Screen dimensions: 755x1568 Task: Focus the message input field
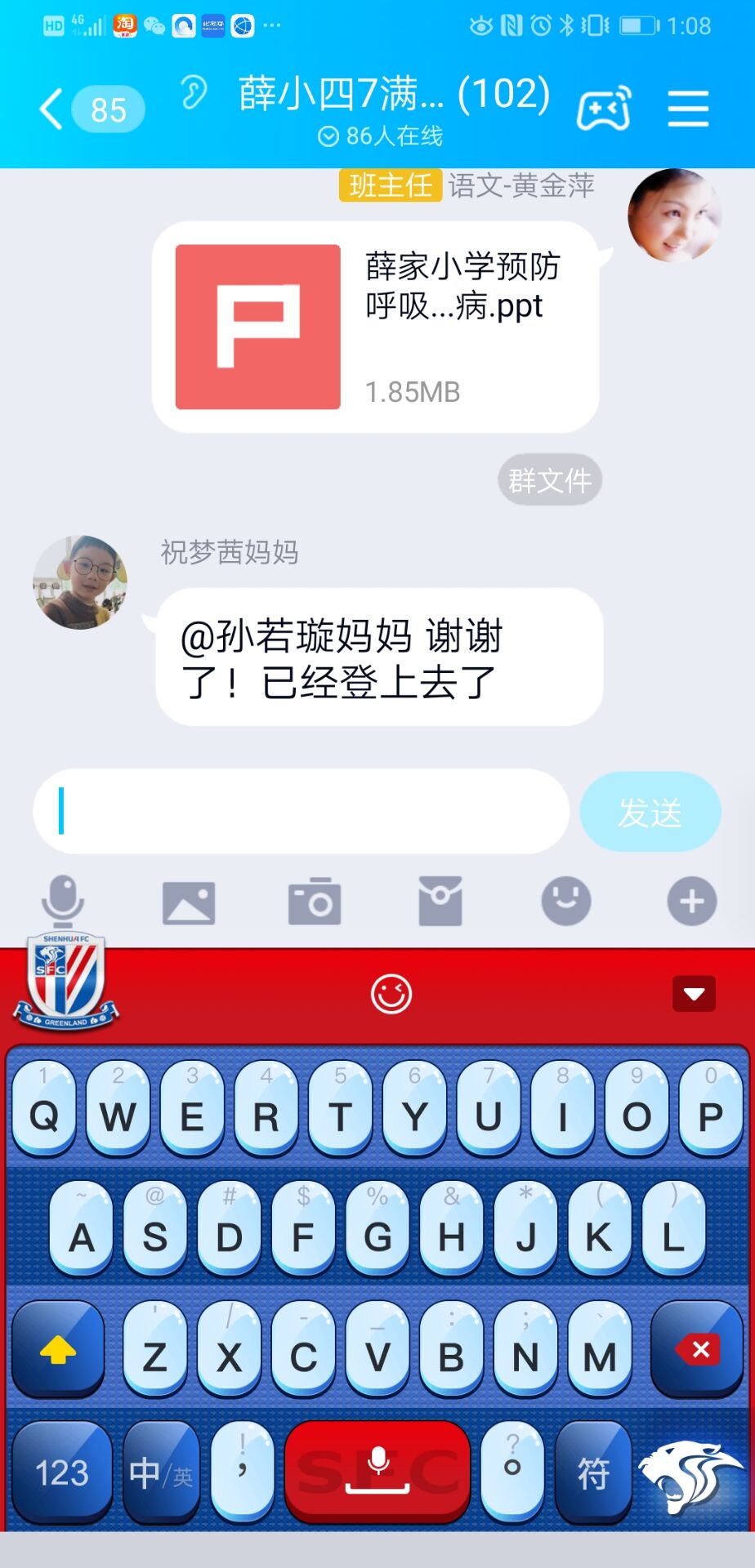tap(301, 812)
